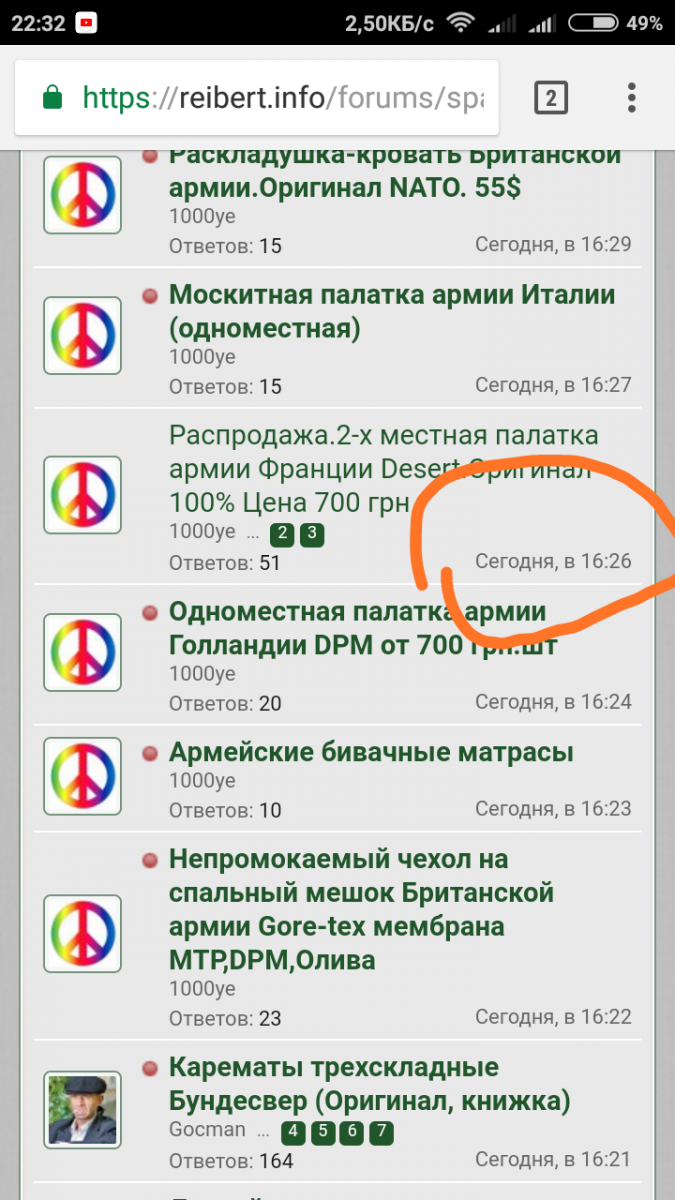The height and width of the screenshot is (1200, 675).
Task: Open Gocman's avatar profile
Action: tap(83, 1109)
